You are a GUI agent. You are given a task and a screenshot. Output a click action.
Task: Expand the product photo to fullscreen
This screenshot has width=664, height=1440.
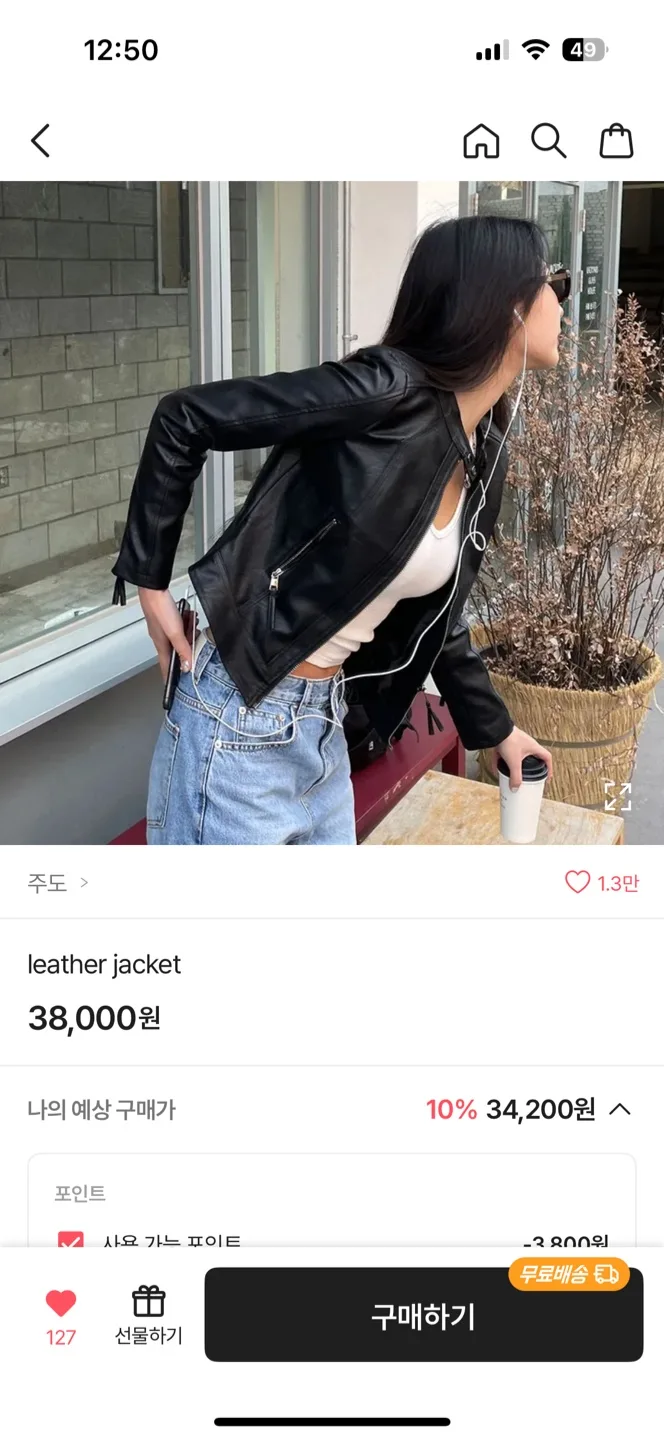point(617,797)
